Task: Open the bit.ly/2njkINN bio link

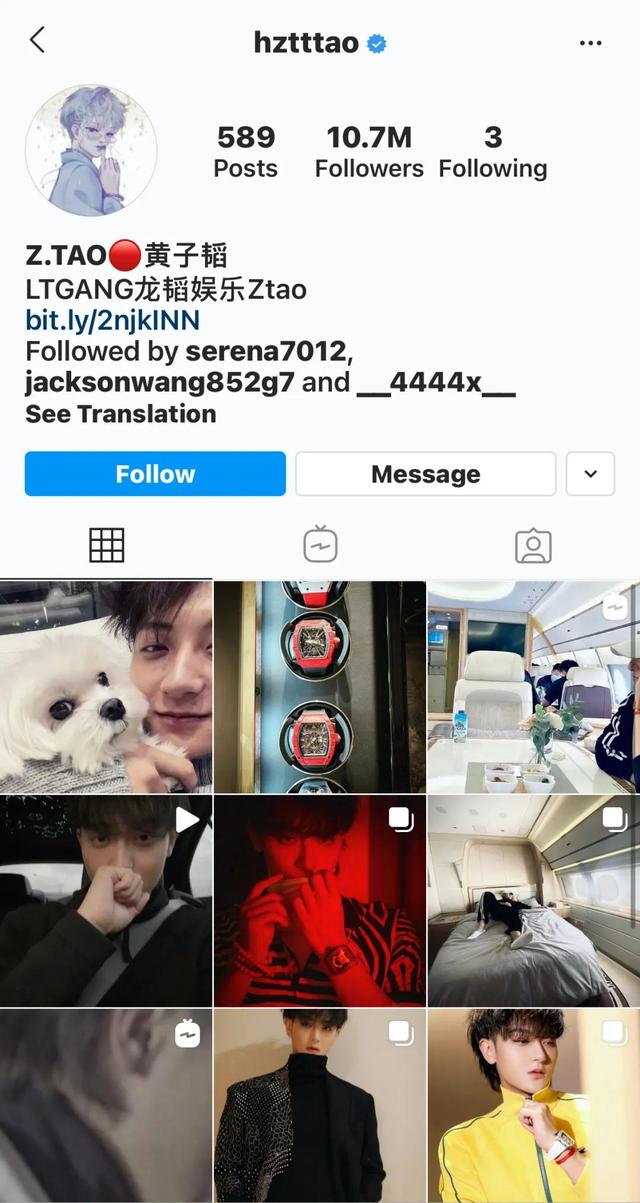Action: 112,320
